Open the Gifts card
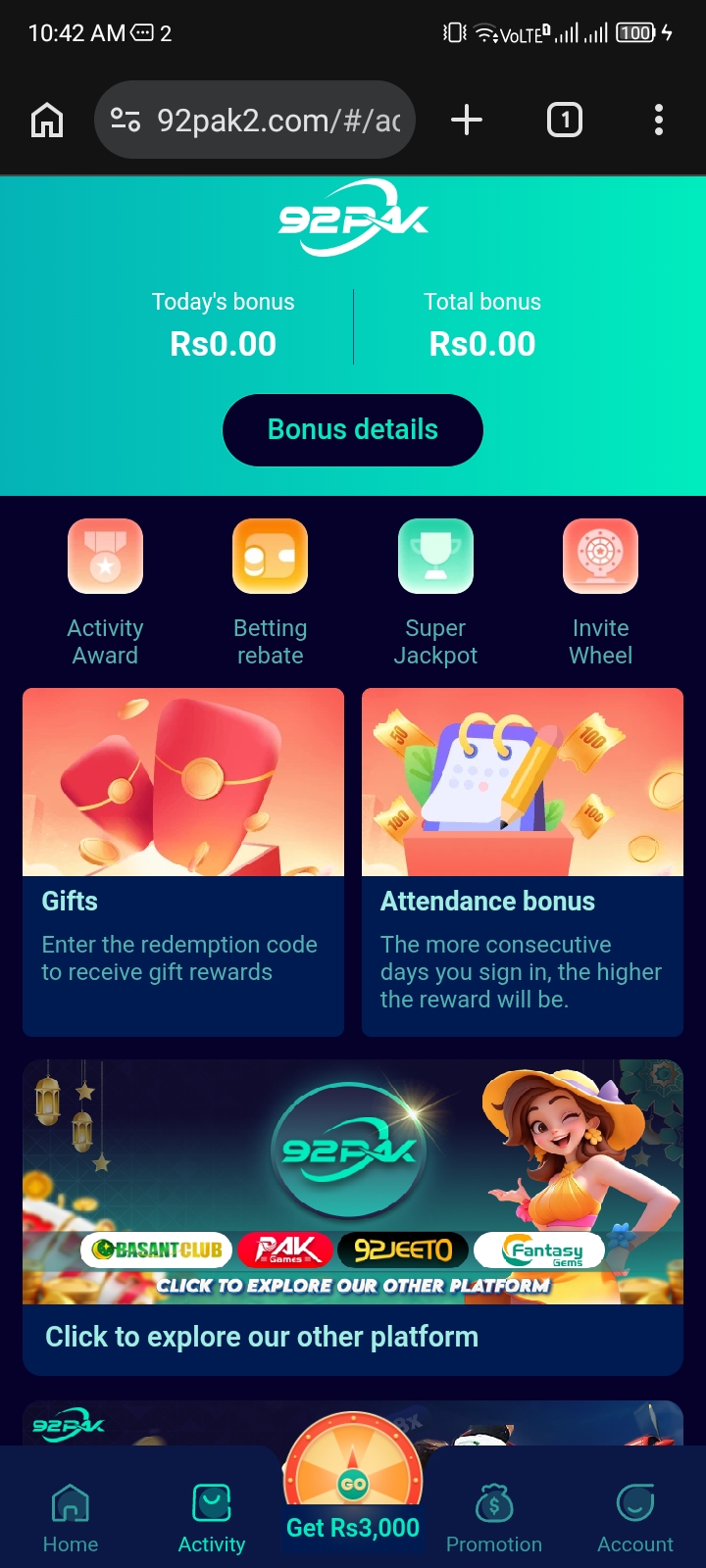 (183, 862)
